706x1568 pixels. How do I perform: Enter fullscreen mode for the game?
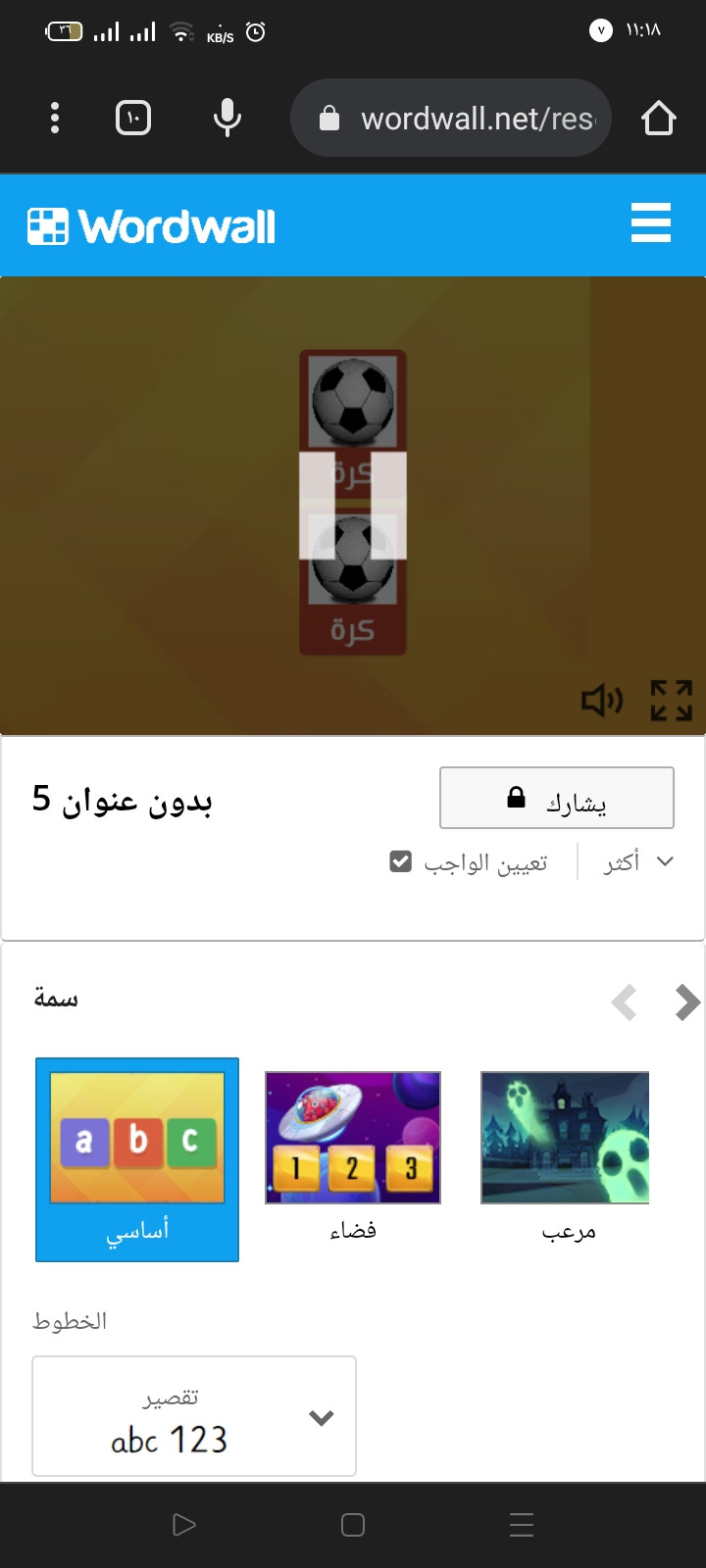pos(672,700)
